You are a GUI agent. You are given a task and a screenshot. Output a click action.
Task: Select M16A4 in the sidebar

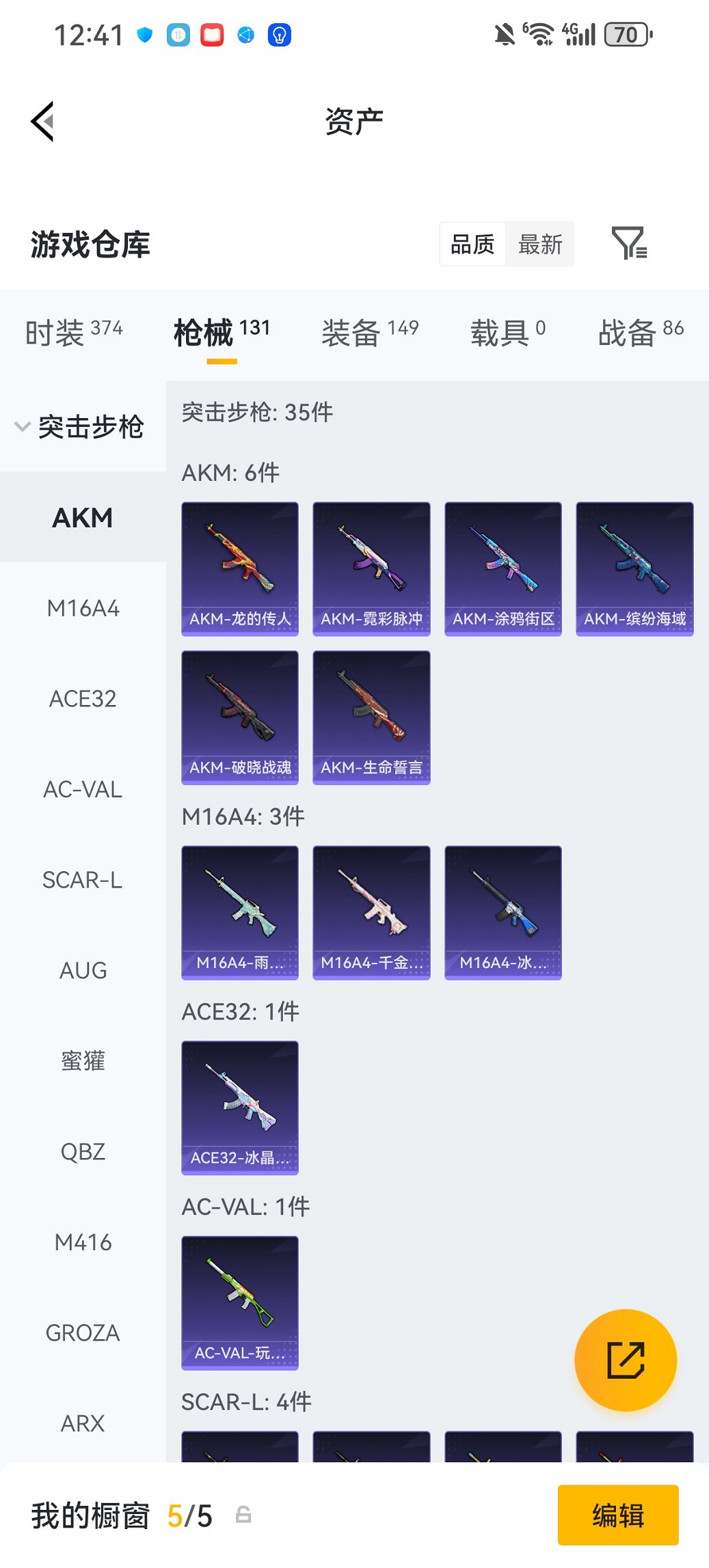pyautogui.click(x=83, y=608)
